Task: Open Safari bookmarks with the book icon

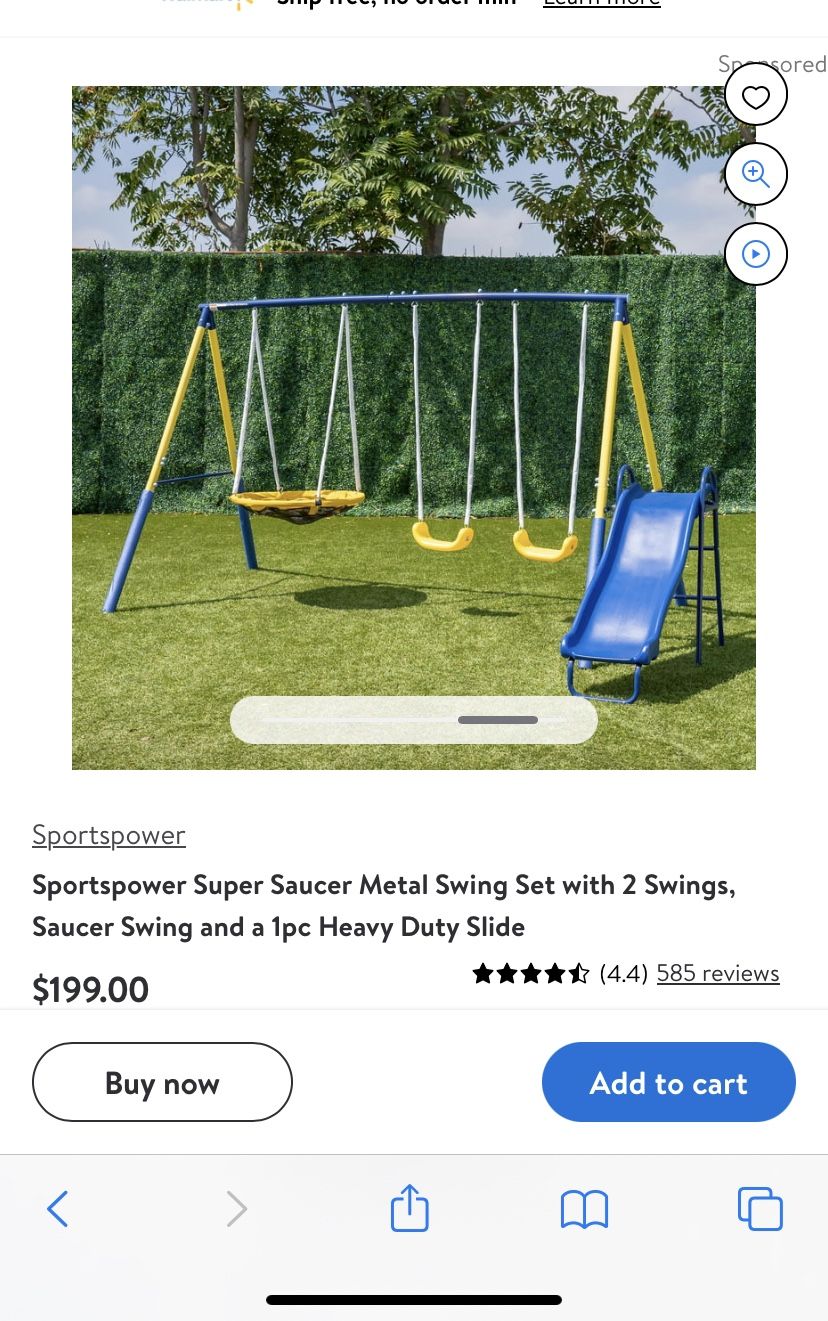Action: 584,1208
